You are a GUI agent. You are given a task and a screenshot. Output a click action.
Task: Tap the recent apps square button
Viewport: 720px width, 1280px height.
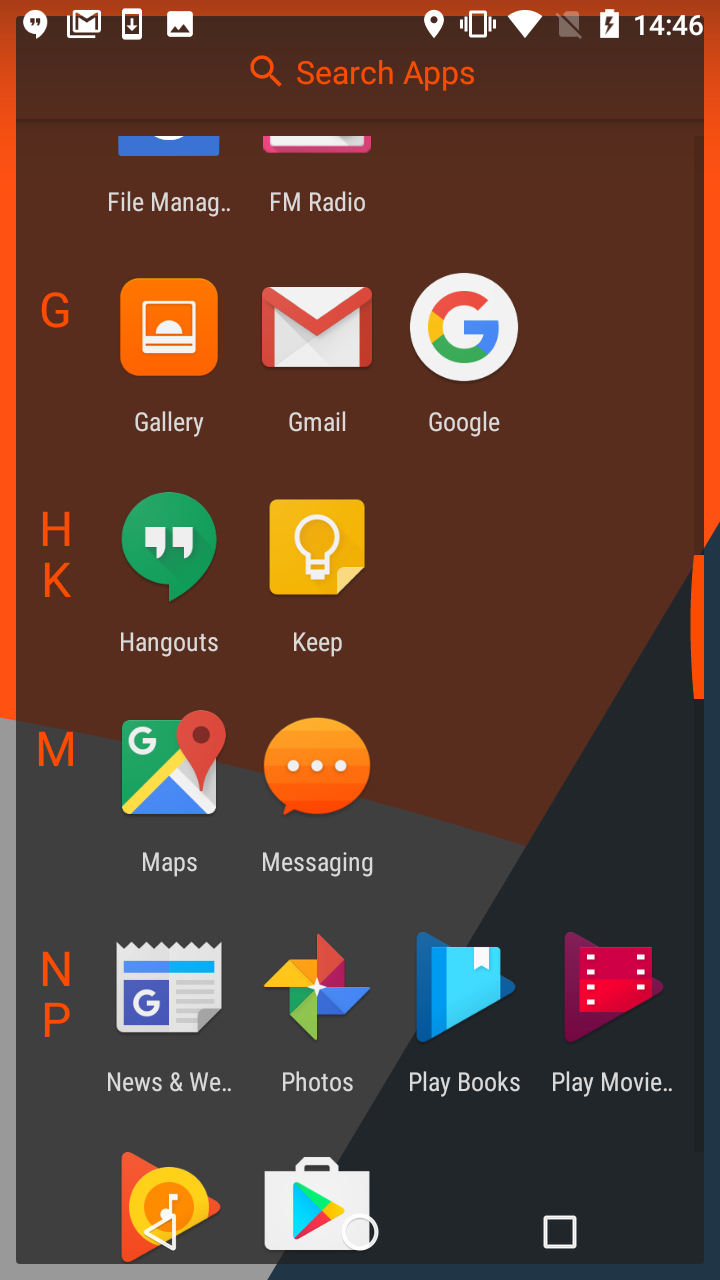[560, 1232]
